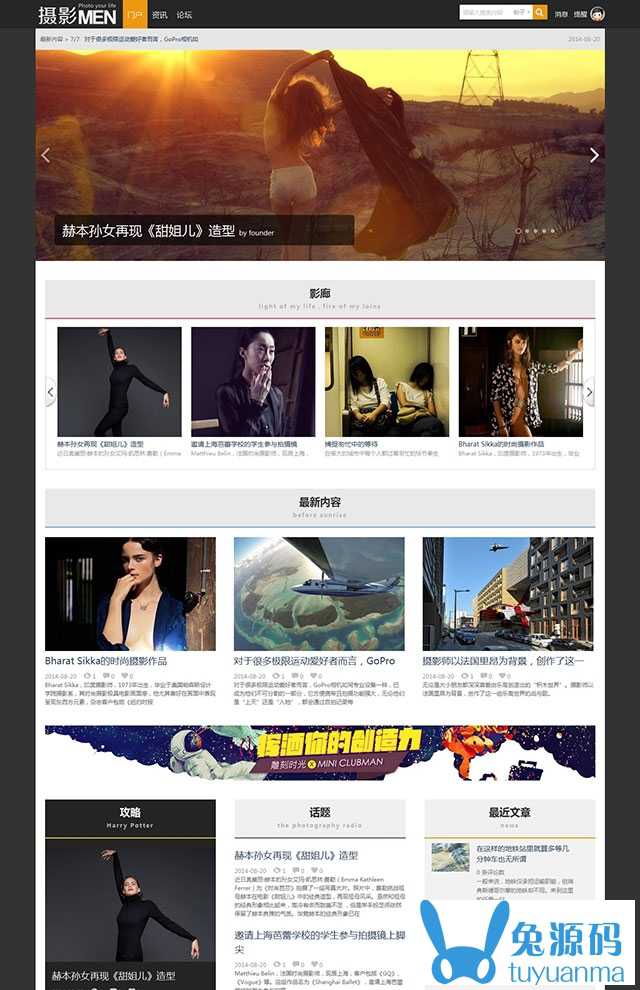Open the MINI CLUBMAN ad banner
Image resolution: width=640 pixels, height=990 pixels.
(x=320, y=752)
